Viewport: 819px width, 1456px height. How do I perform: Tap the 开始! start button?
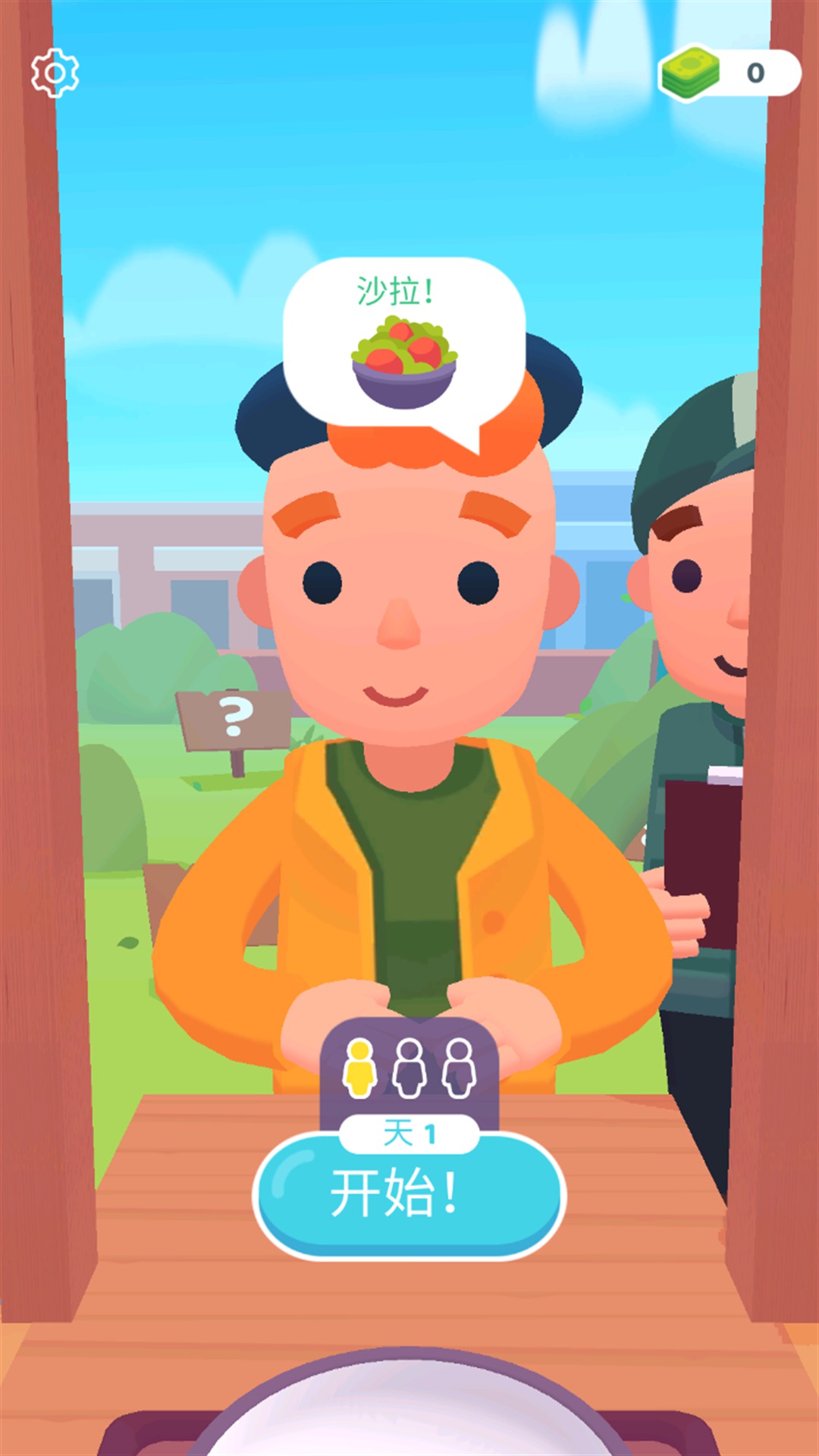409,1194
